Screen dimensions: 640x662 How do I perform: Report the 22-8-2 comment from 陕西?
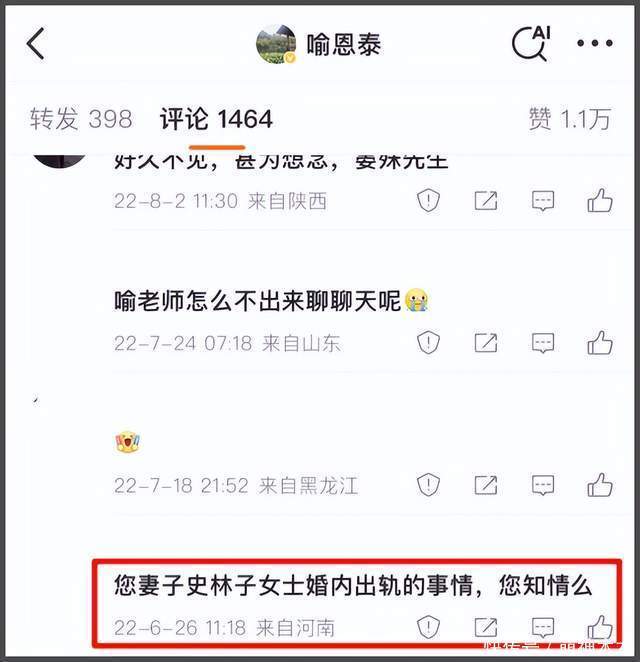[x=428, y=201]
